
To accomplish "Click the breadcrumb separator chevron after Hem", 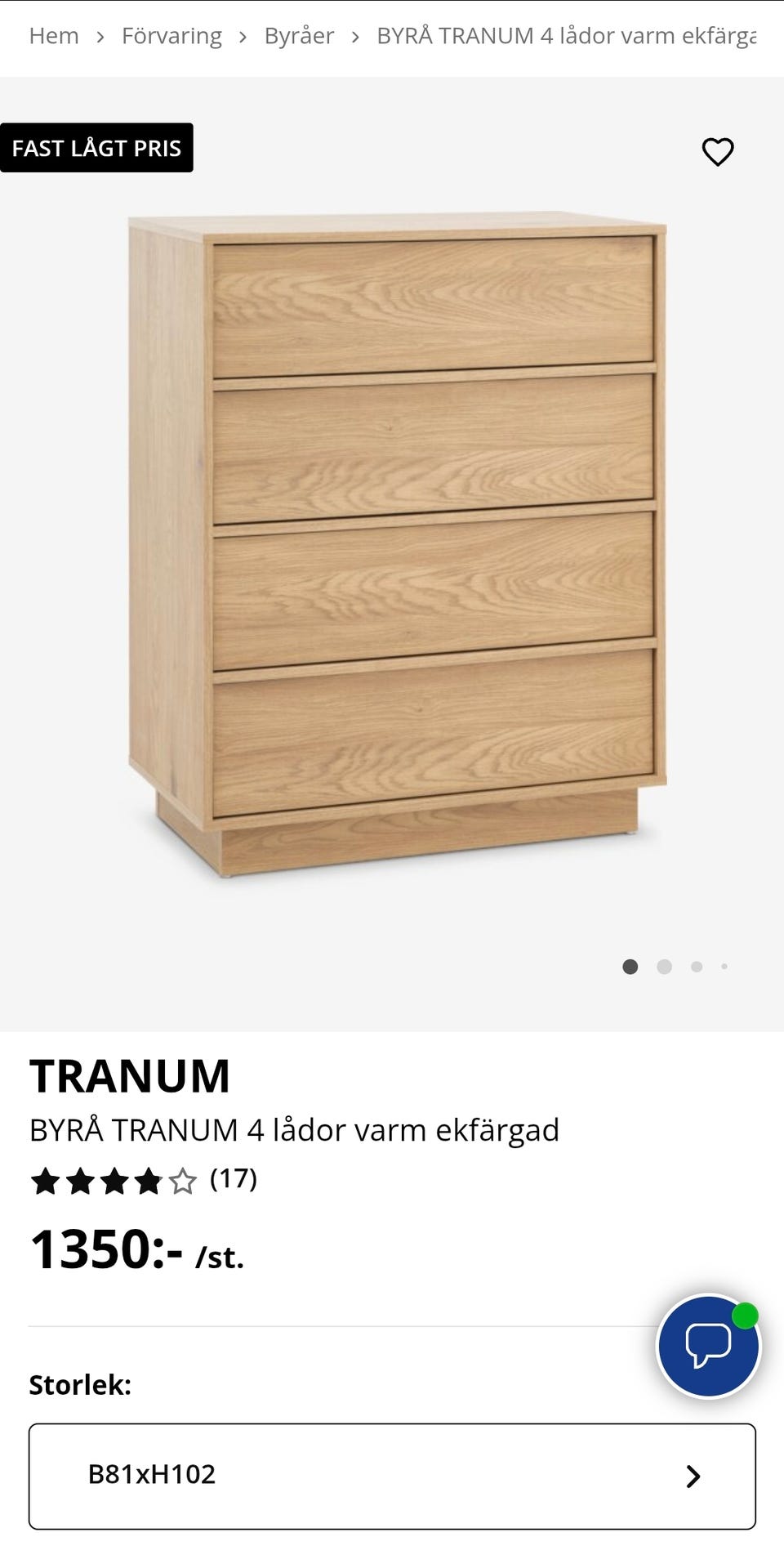I will pos(100,36).
